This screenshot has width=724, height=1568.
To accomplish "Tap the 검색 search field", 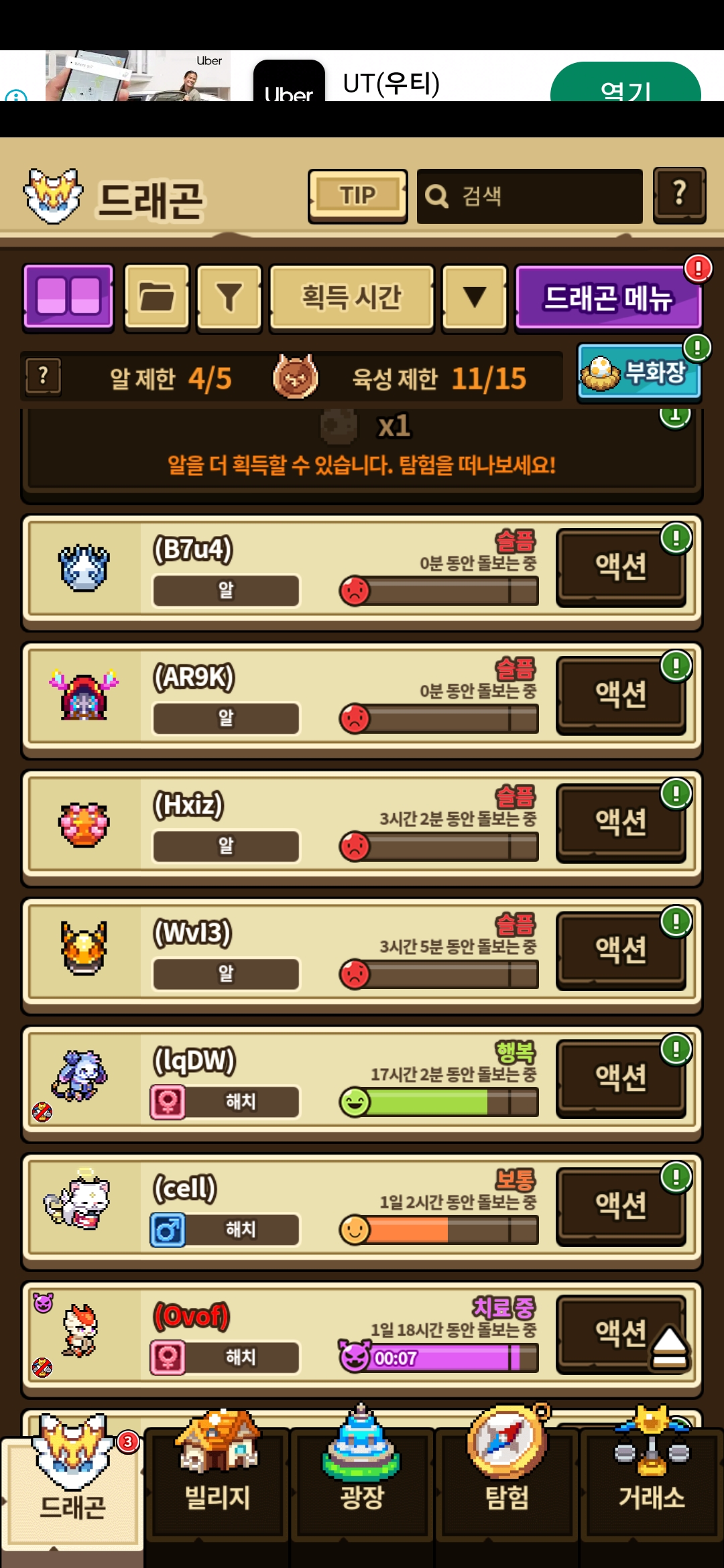I will coord(530,196).
